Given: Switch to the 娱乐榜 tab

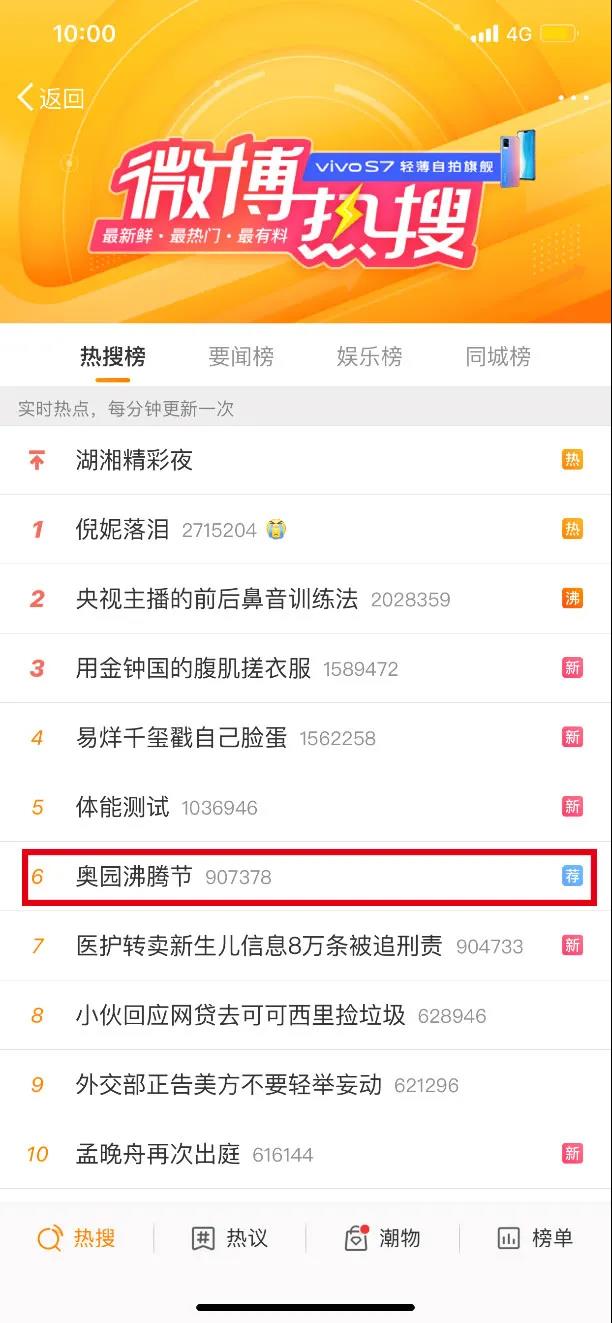Looking at the screenshot, I should click(x=369, y=357).
